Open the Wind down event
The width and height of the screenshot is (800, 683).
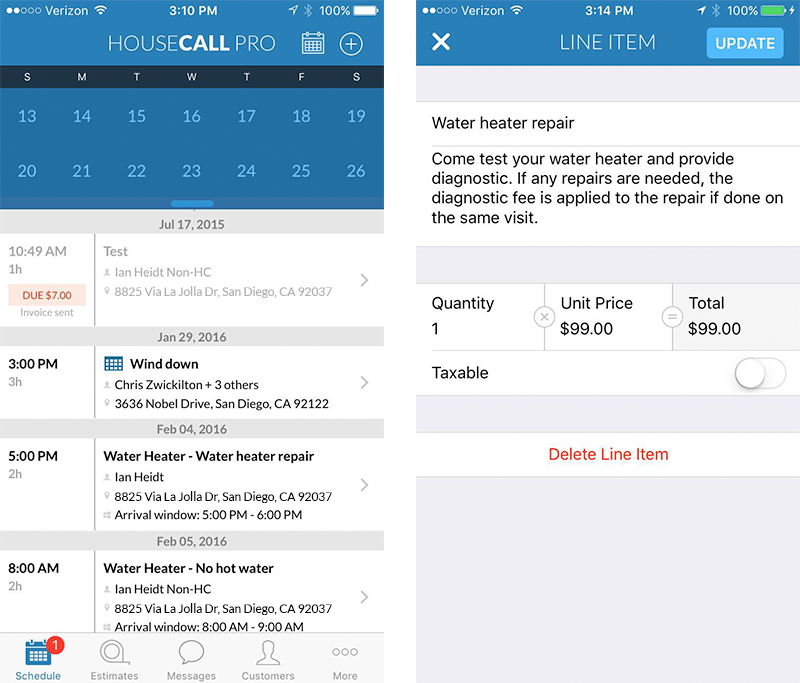pyautogui.click(x=230, y=384)
